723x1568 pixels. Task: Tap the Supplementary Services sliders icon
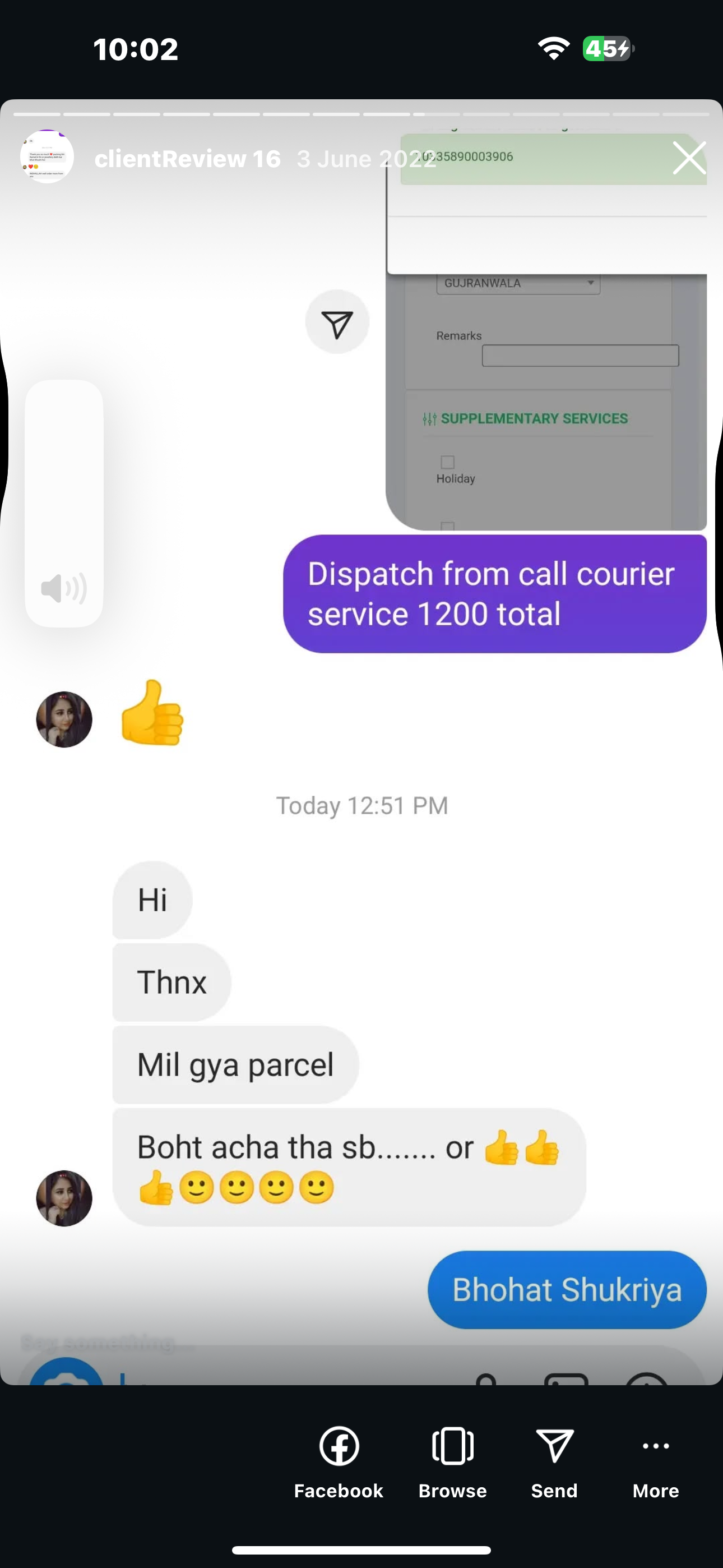pos(429,418)
